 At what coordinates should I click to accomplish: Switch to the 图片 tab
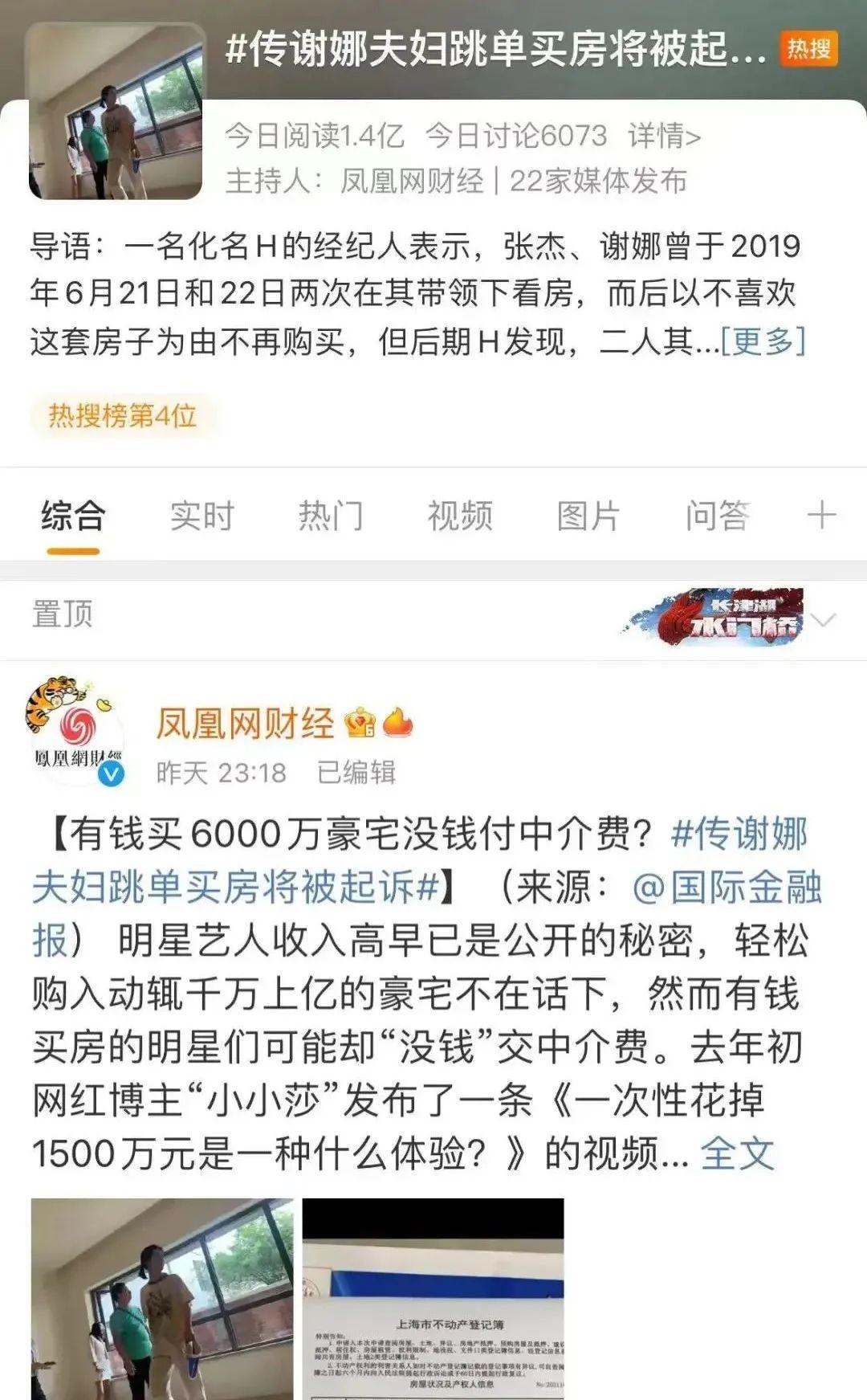coord(588,515)
